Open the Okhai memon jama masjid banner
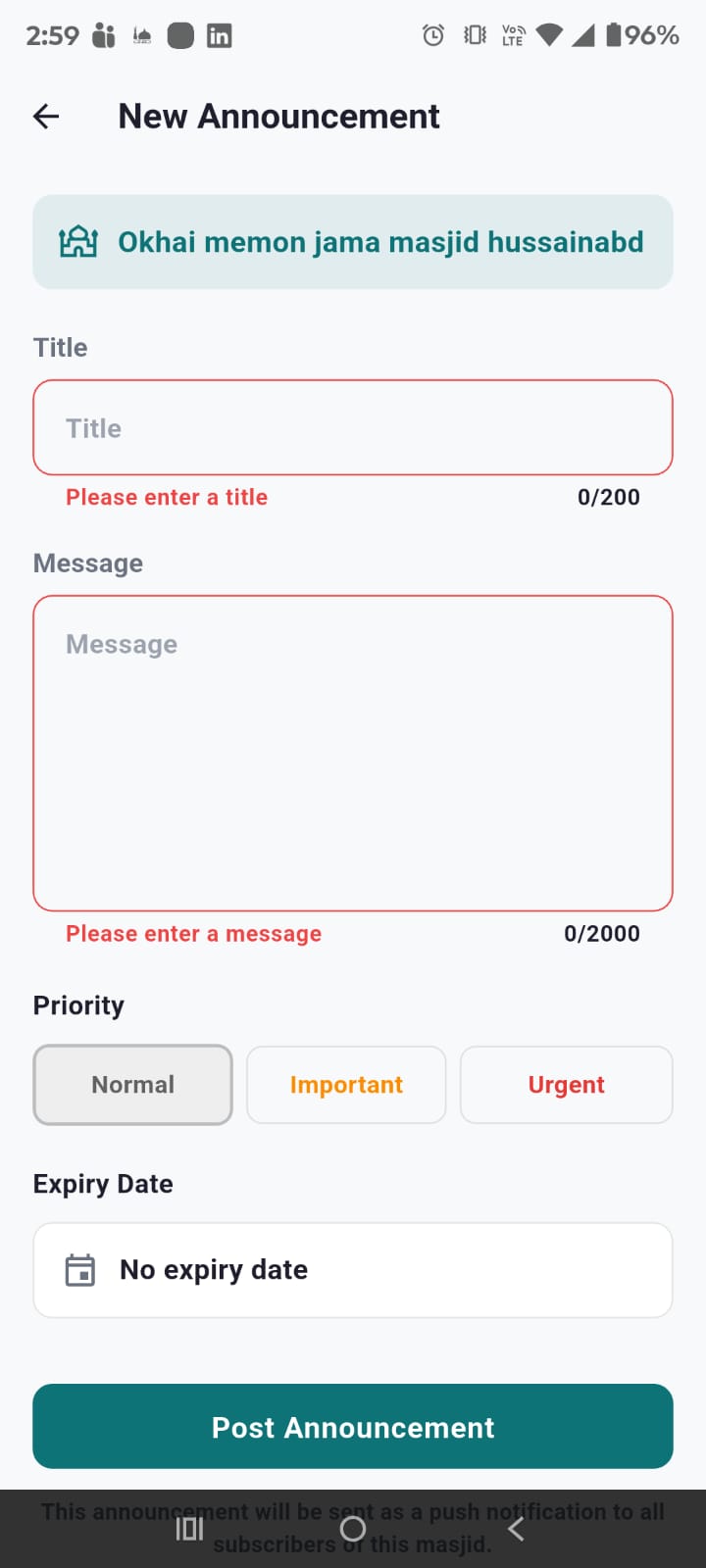The width and height of the screenshot is (706, 1568). (353, 241)
